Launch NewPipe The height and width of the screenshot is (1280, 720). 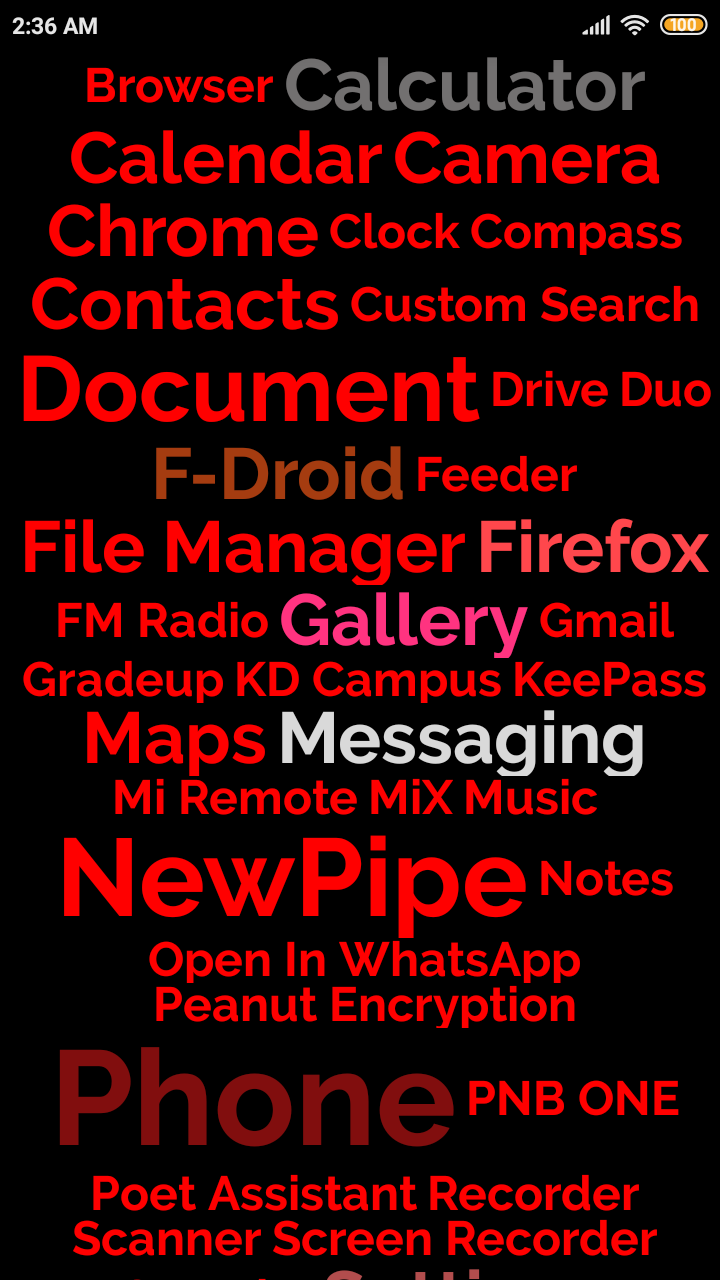293,880
